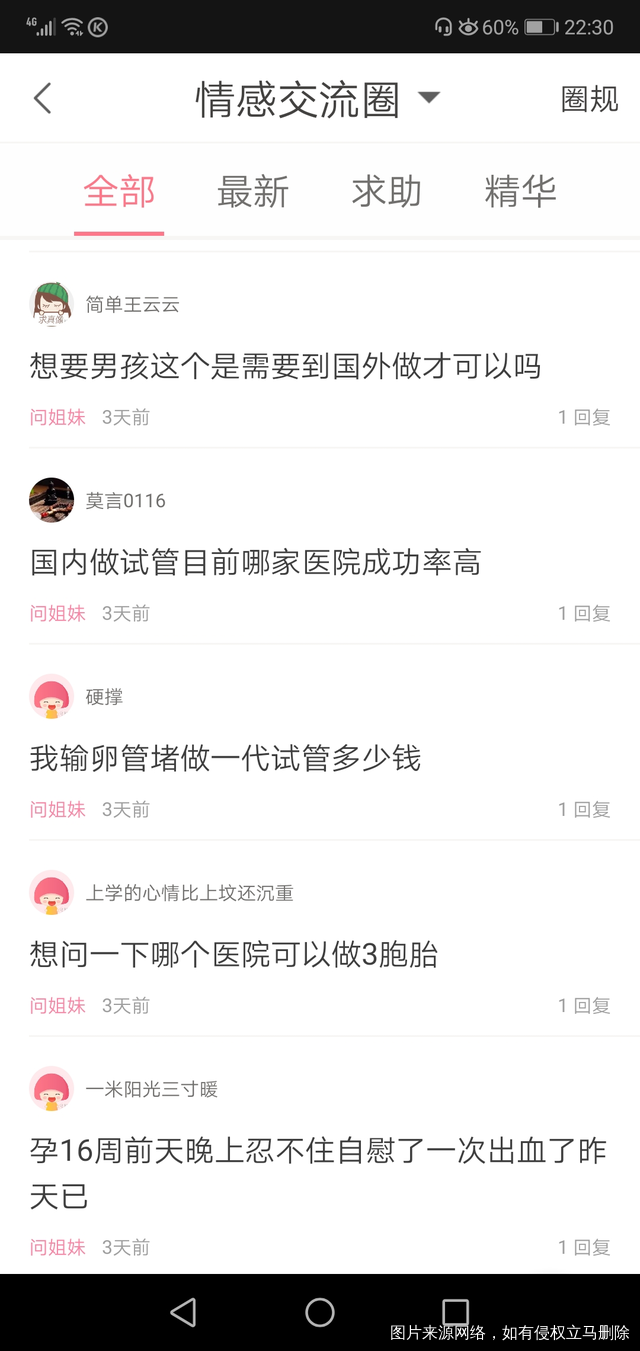The height and width of the screenshot is (1351, 640).
Task: Switch to the 全部 tab
Action: (119, 191)
